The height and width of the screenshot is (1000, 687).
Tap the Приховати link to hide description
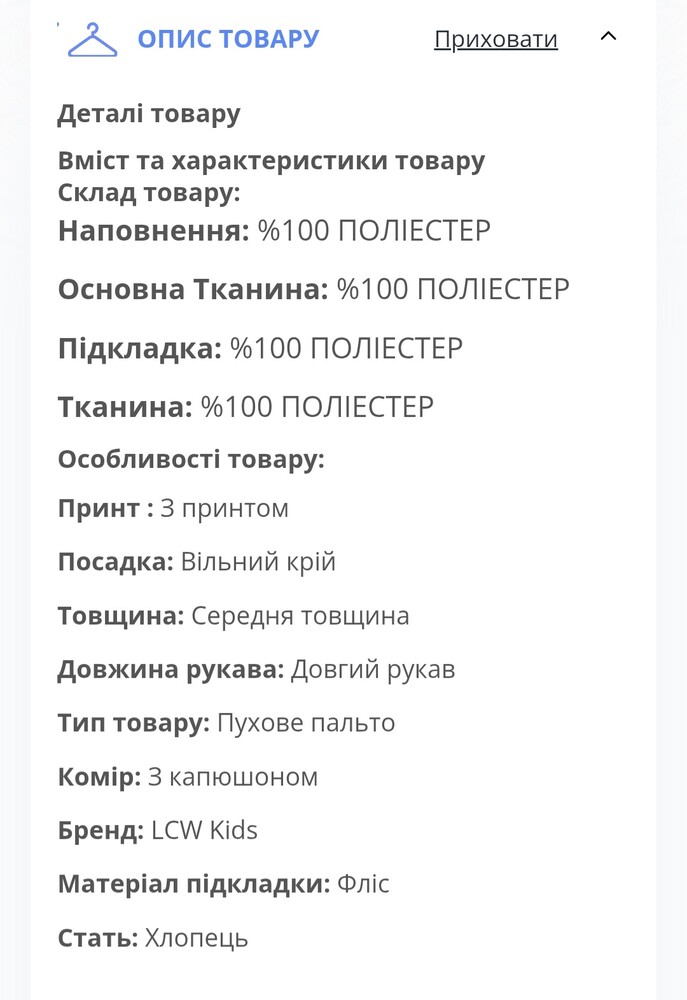click(x=495, y=40)
